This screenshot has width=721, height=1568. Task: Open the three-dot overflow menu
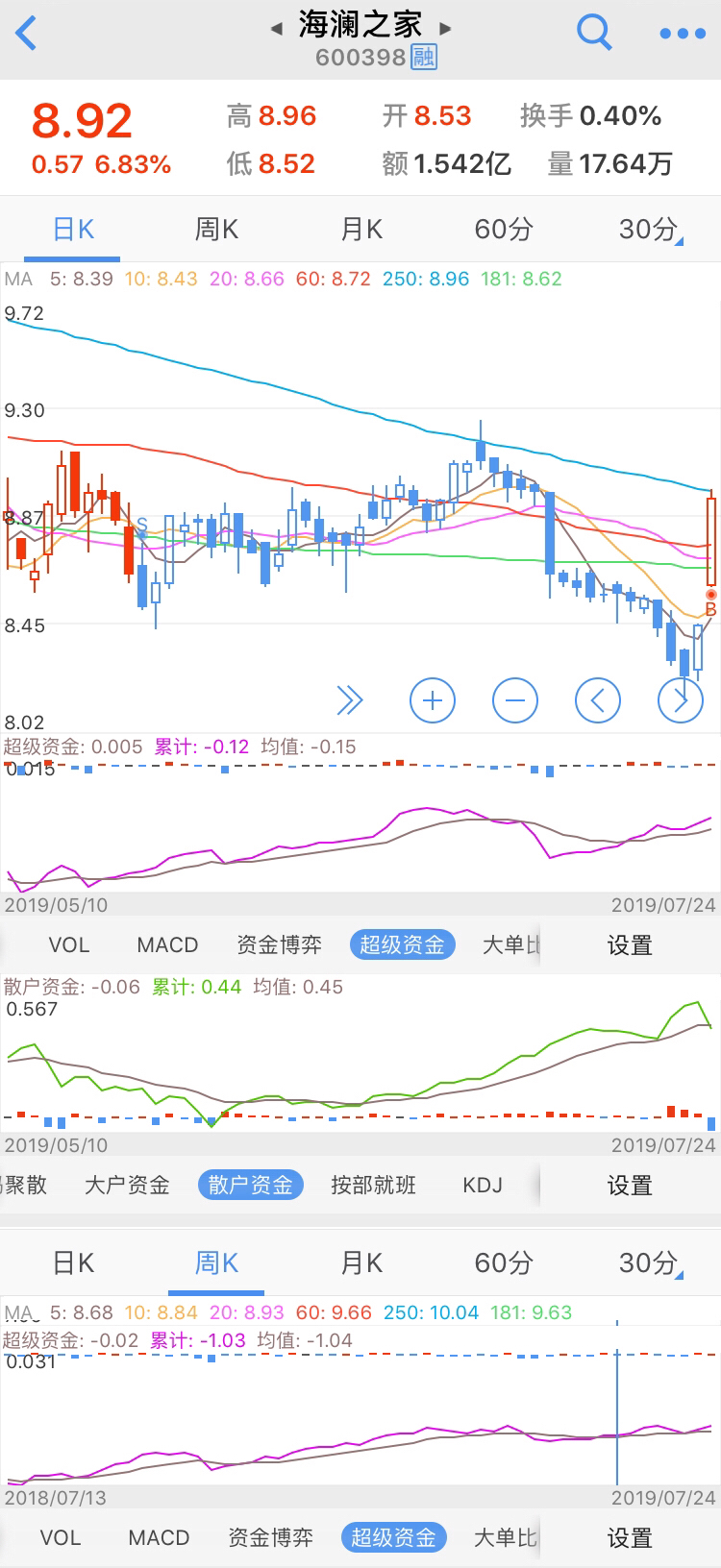point(683,34)
